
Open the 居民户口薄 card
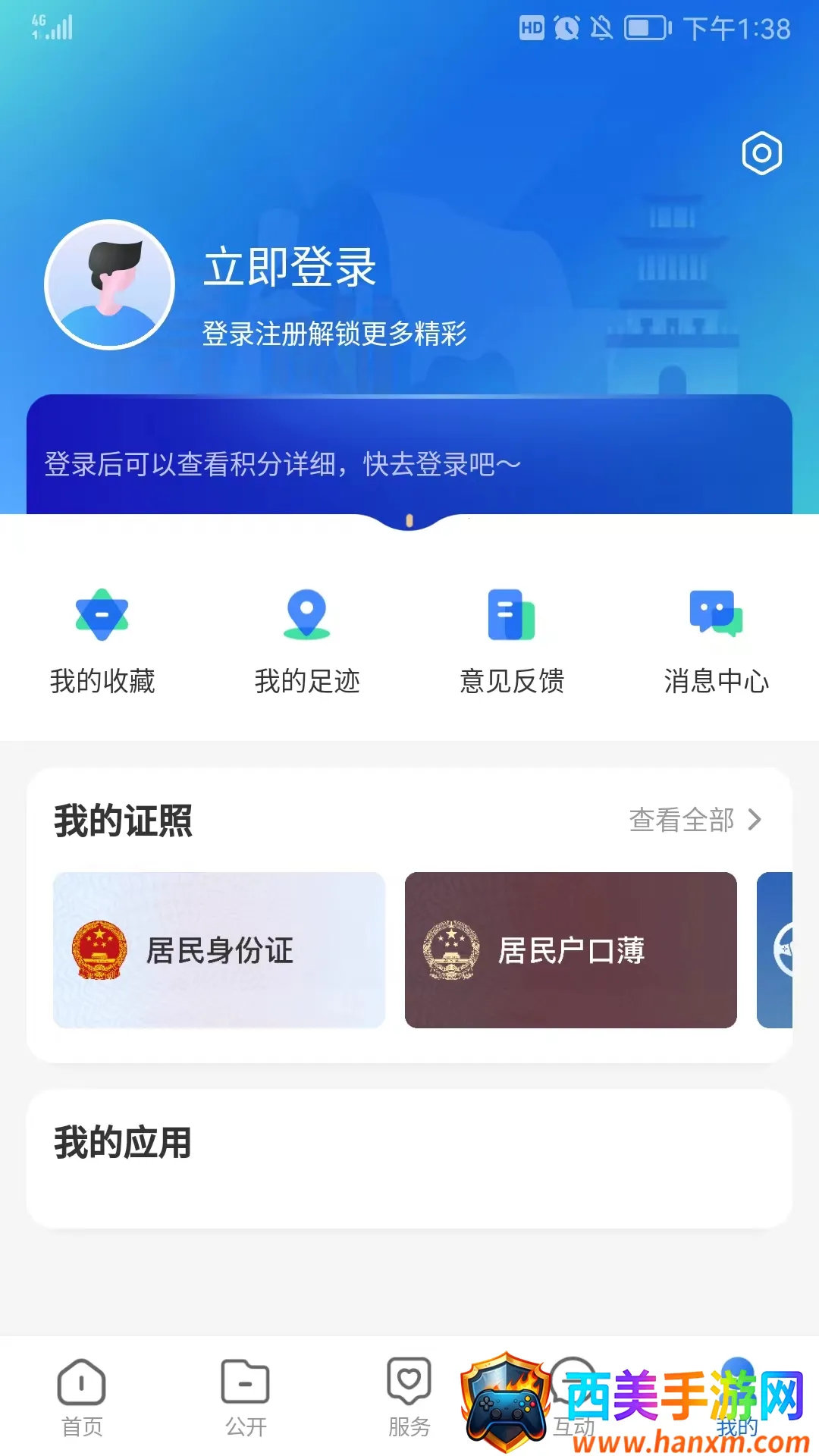pos(570,950)
